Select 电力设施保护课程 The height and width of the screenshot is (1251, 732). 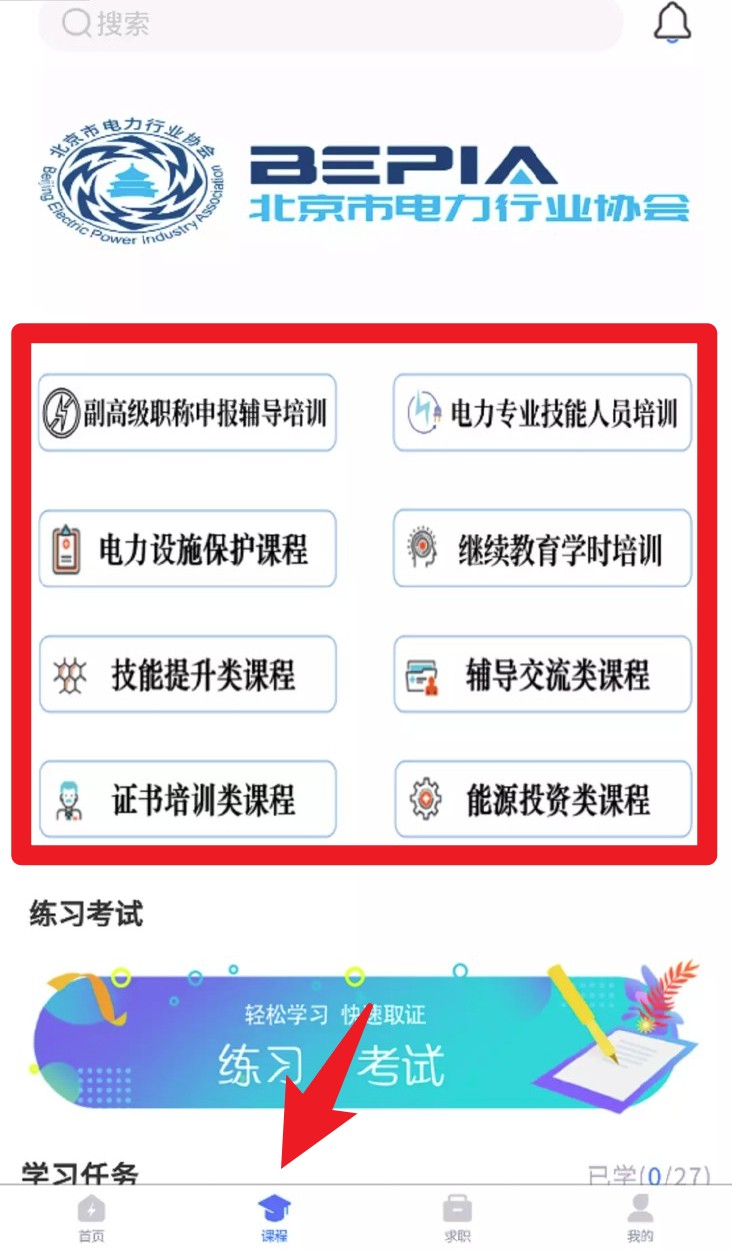(187, 549)
